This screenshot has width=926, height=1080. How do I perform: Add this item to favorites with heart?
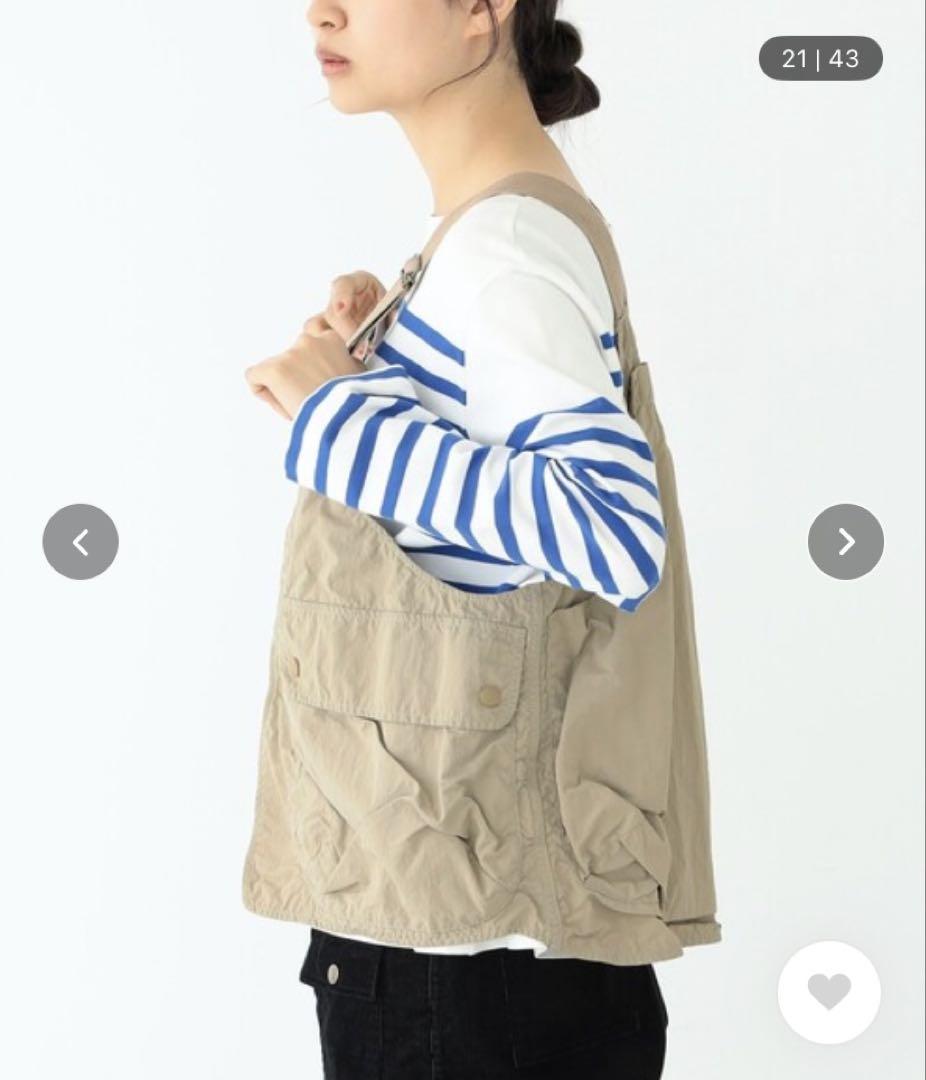(829, 992)
